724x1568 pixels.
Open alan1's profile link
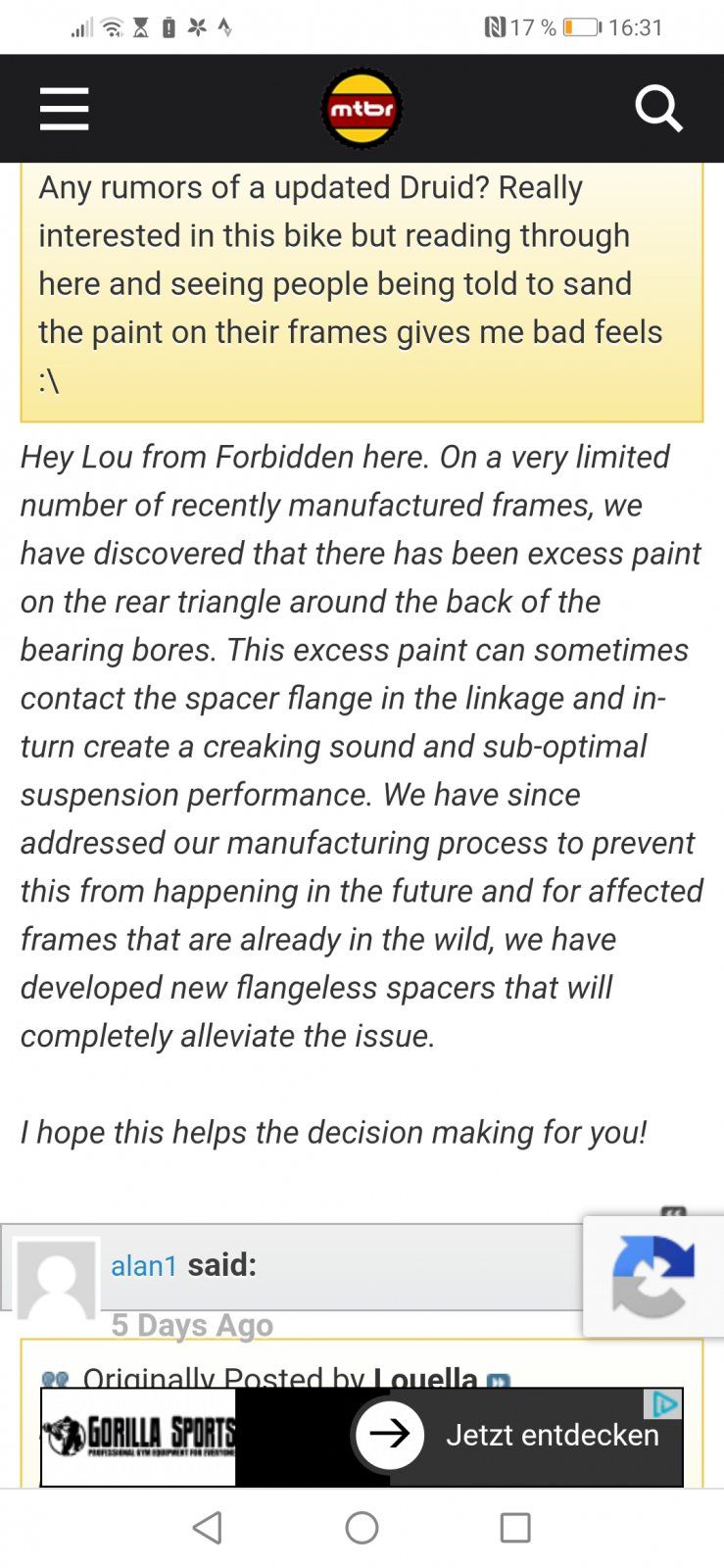pos(144,1266)
